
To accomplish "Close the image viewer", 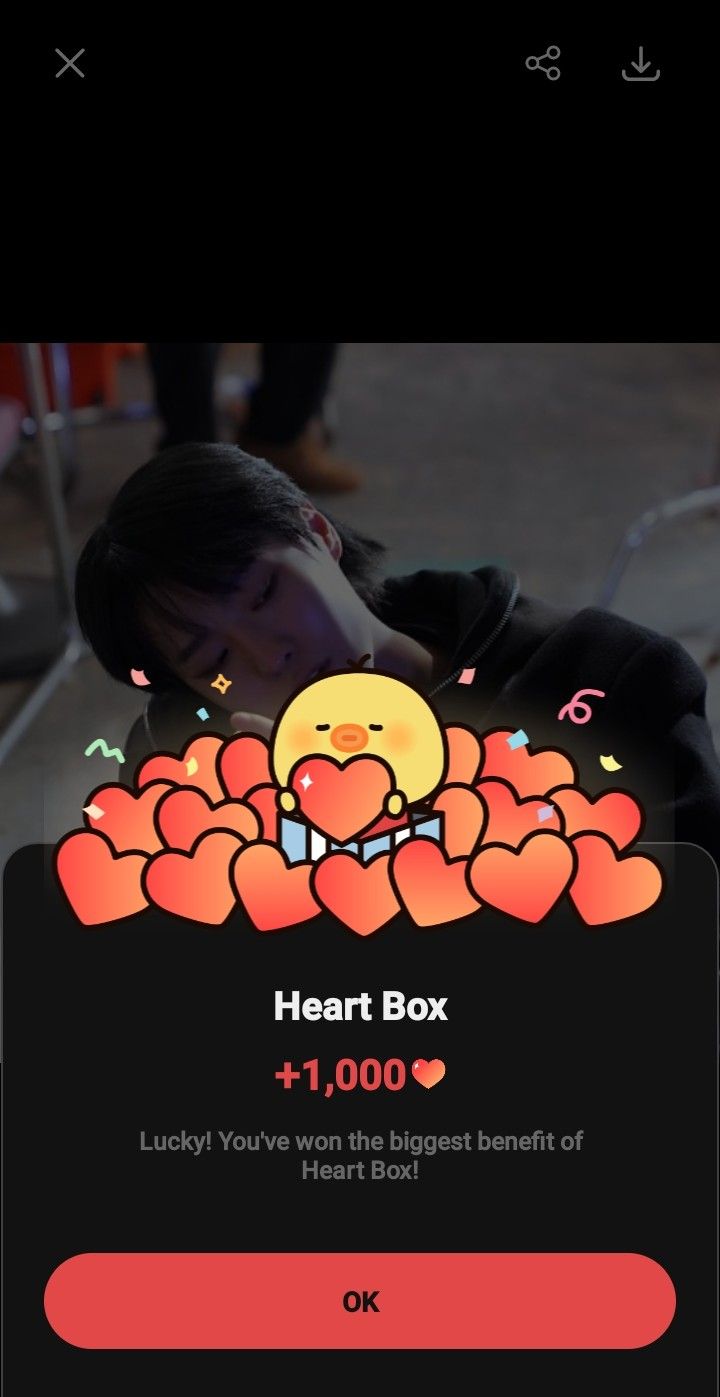I will click(x=69, y=64).
